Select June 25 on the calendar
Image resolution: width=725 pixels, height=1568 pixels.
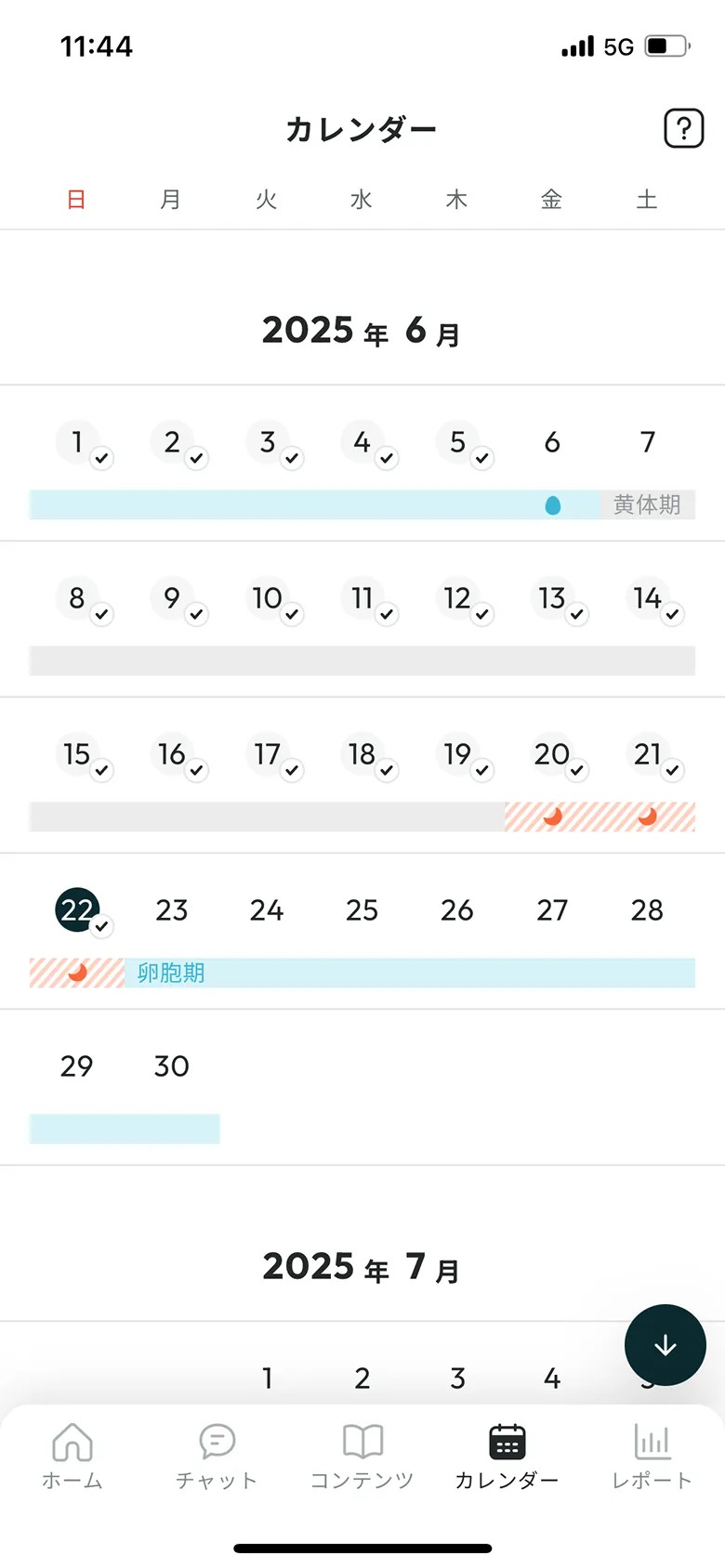click(362, 910)
